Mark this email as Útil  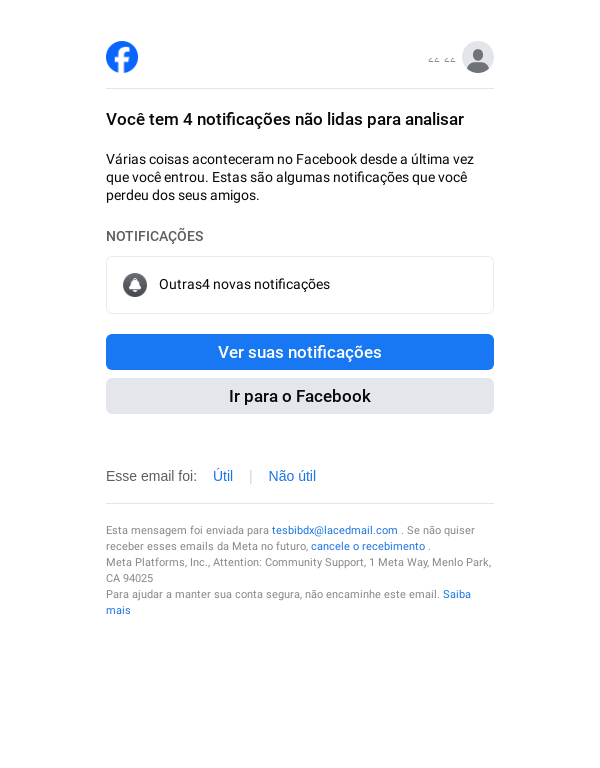tap(223, 476)
